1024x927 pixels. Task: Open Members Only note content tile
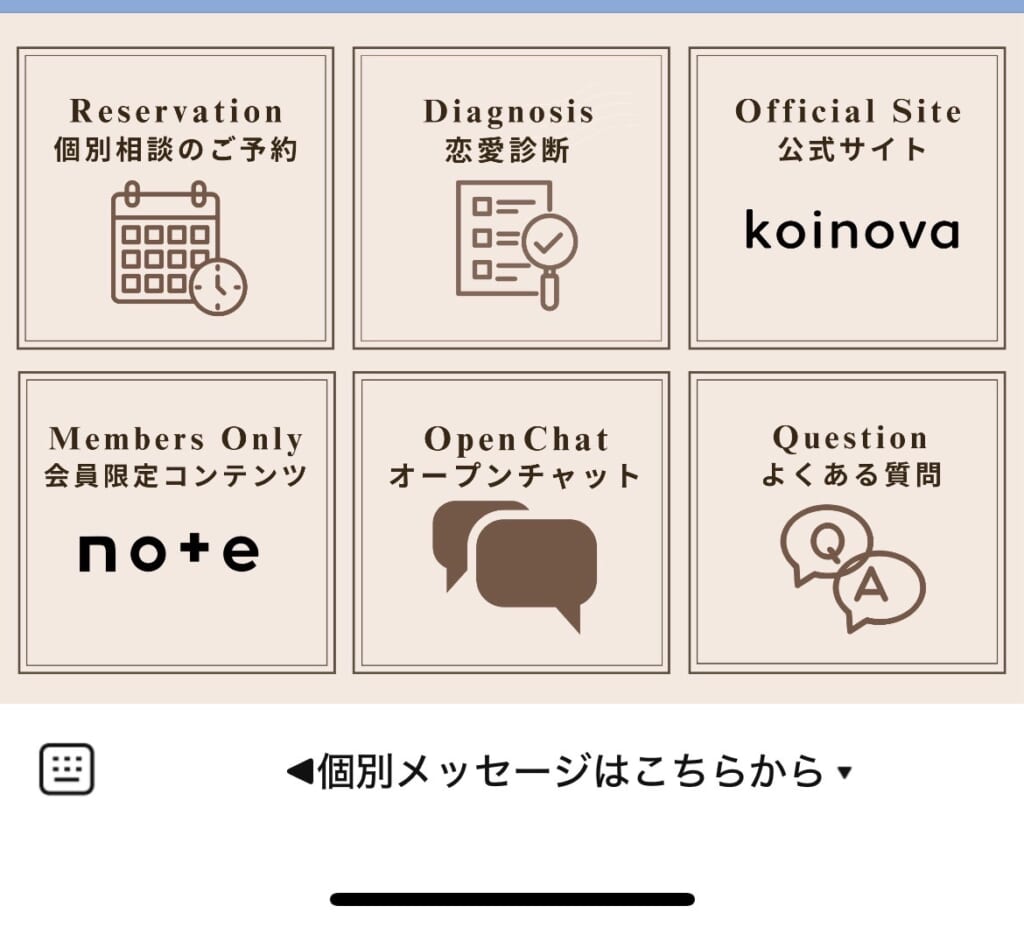coord(175,522)
